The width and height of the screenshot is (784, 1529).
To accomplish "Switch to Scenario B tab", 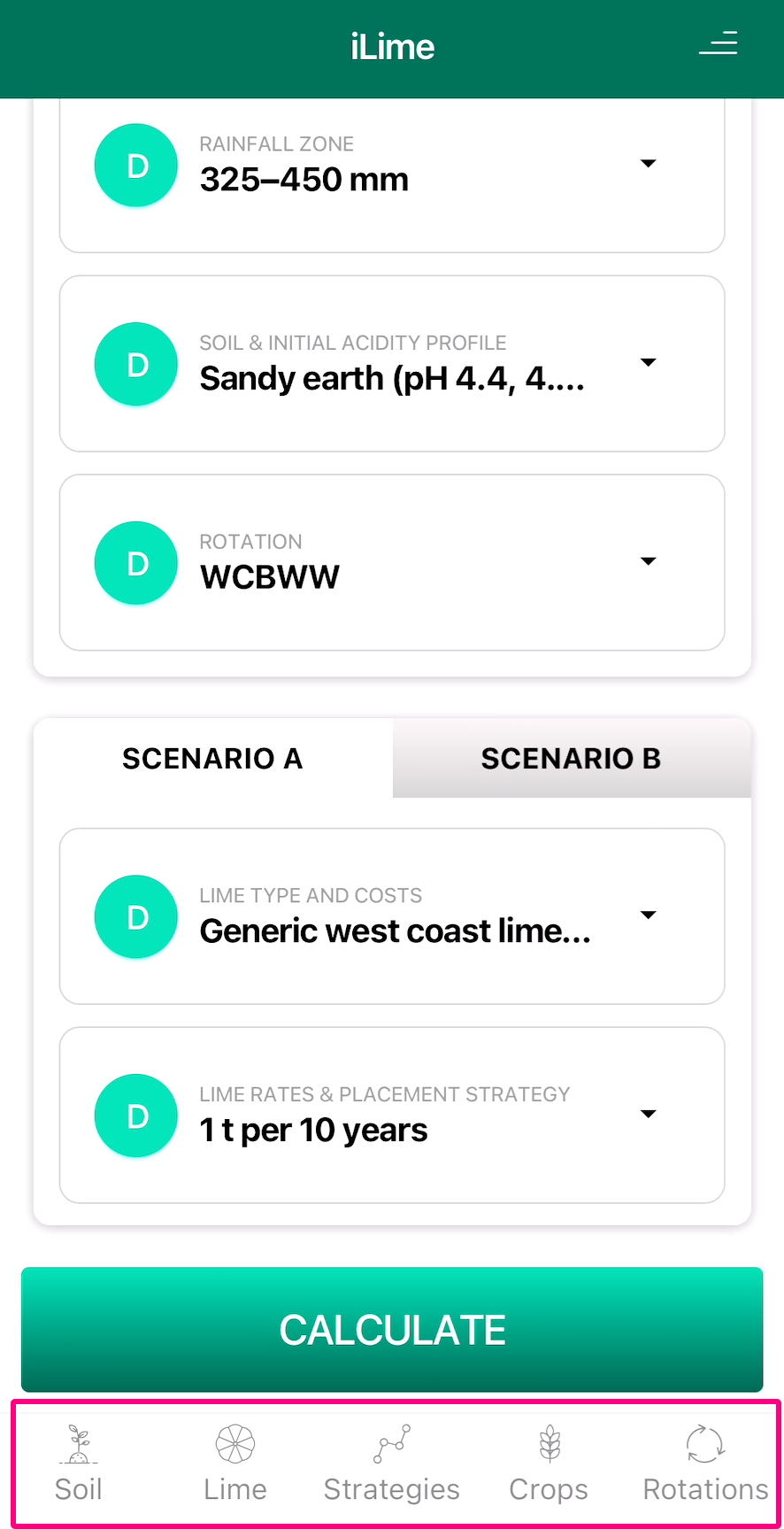I will pyautogui.click(x=572, y=758).
